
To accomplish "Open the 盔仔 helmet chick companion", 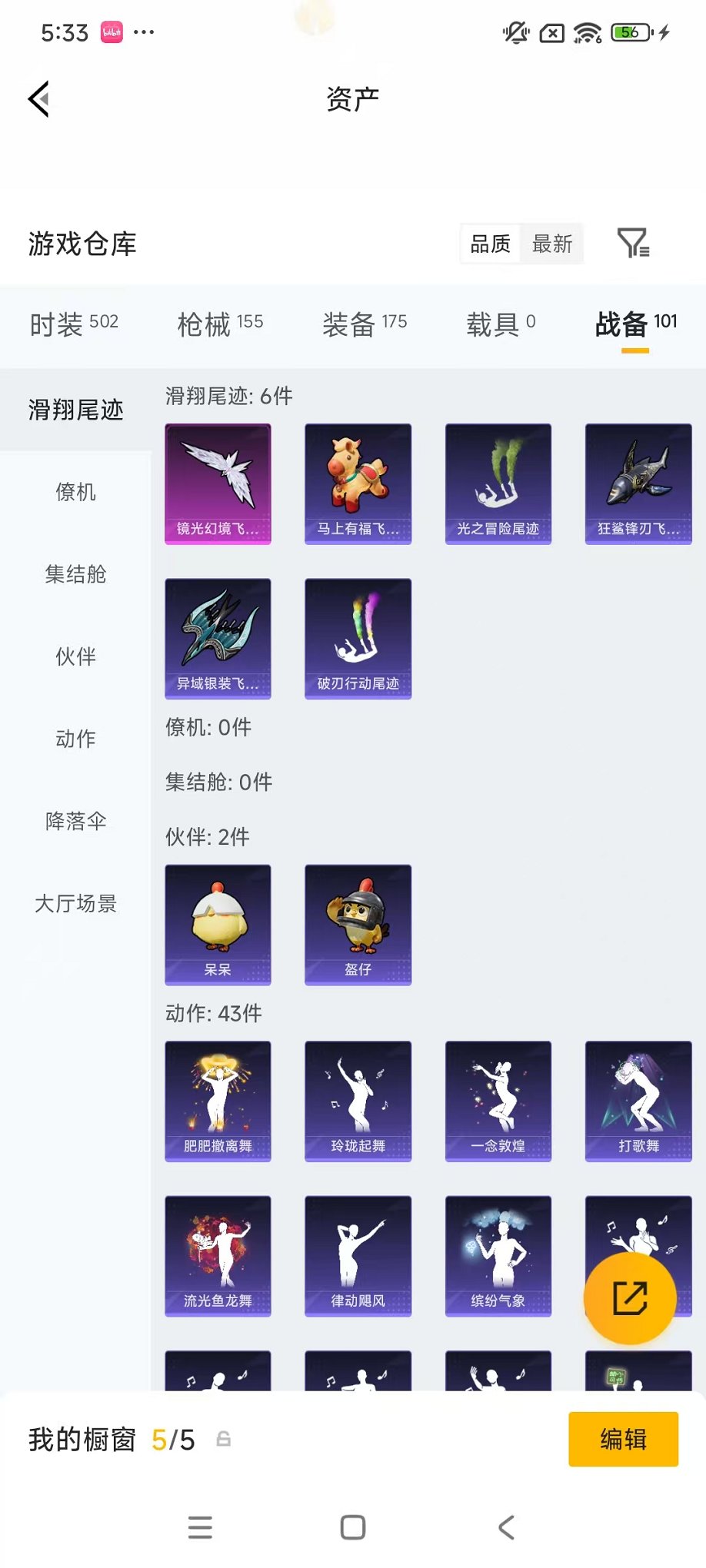I will click(x=358, y=925).
